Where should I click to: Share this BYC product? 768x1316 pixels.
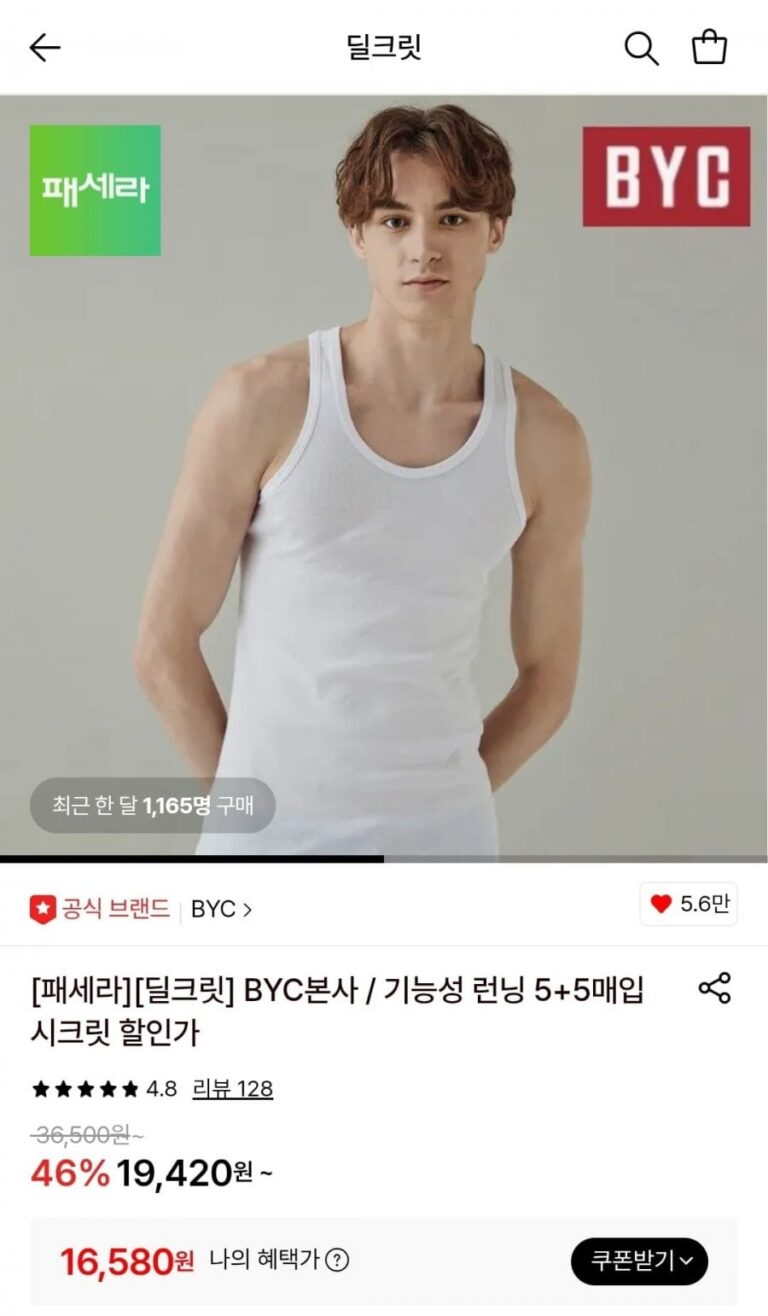(x=714, y=988)
